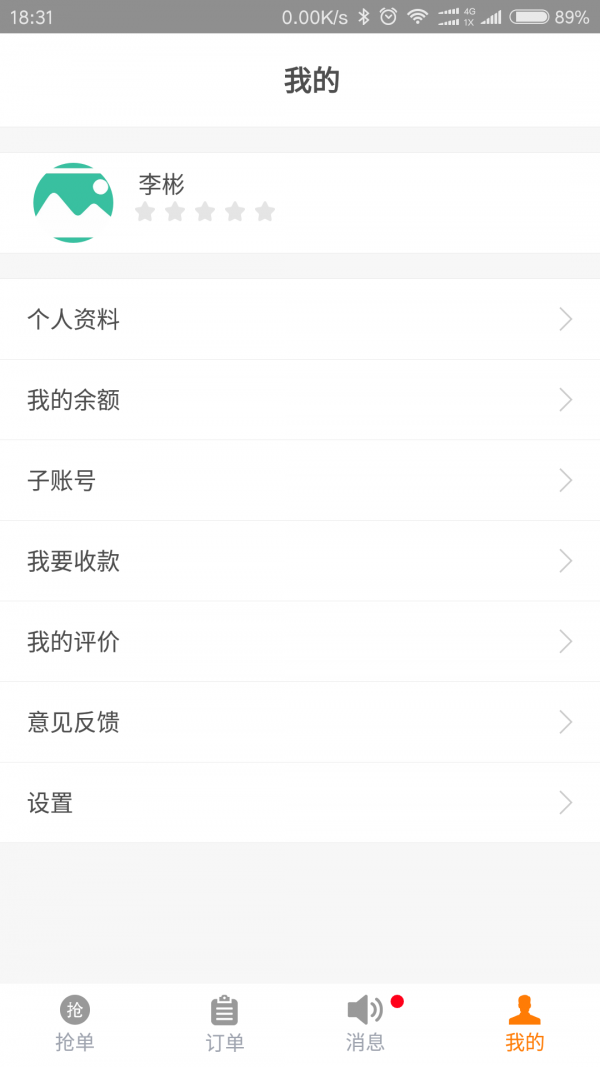Check 我的余额 balance

click(300, 400)
